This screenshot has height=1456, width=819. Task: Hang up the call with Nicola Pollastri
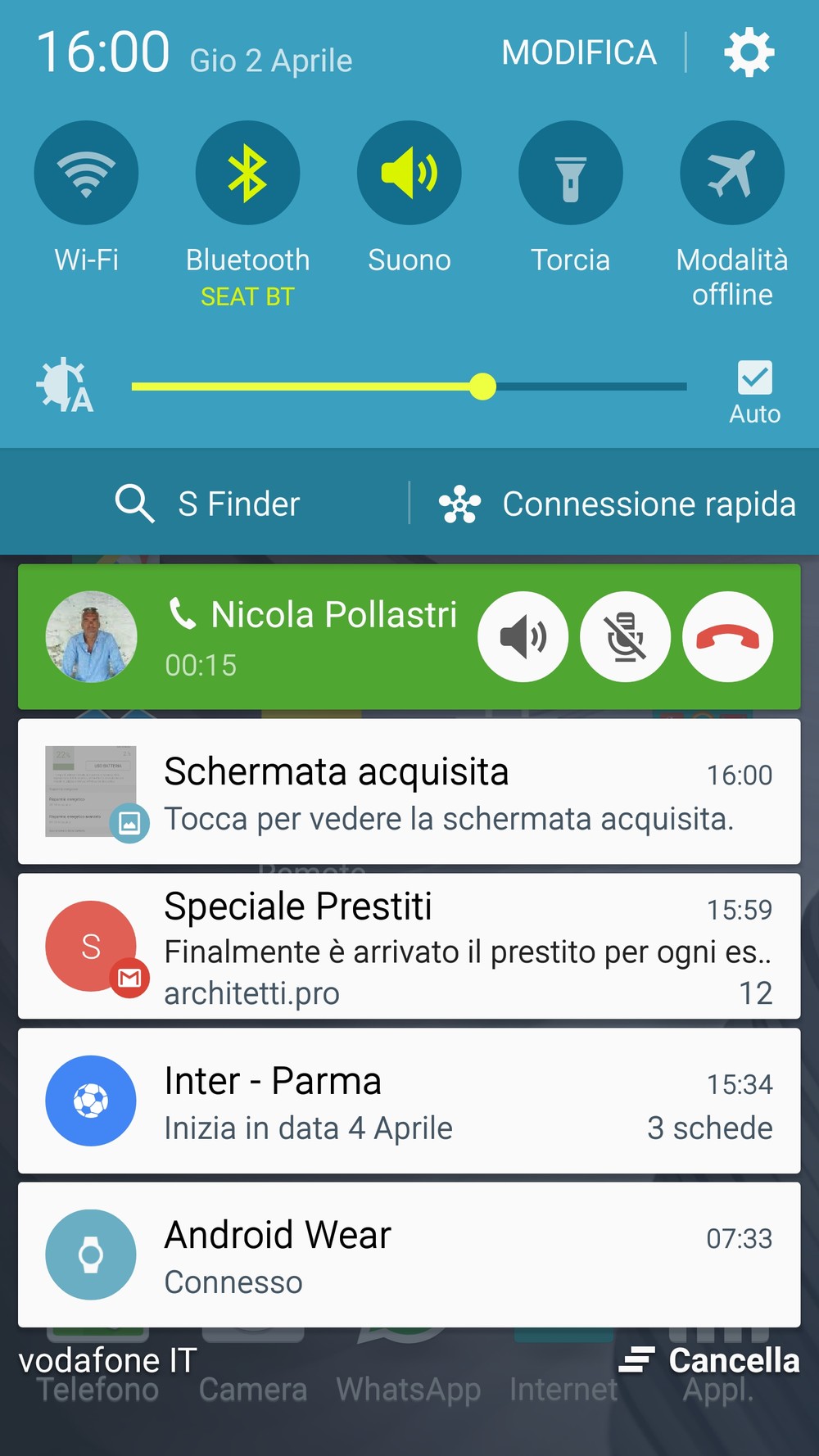tap(728, 636)
